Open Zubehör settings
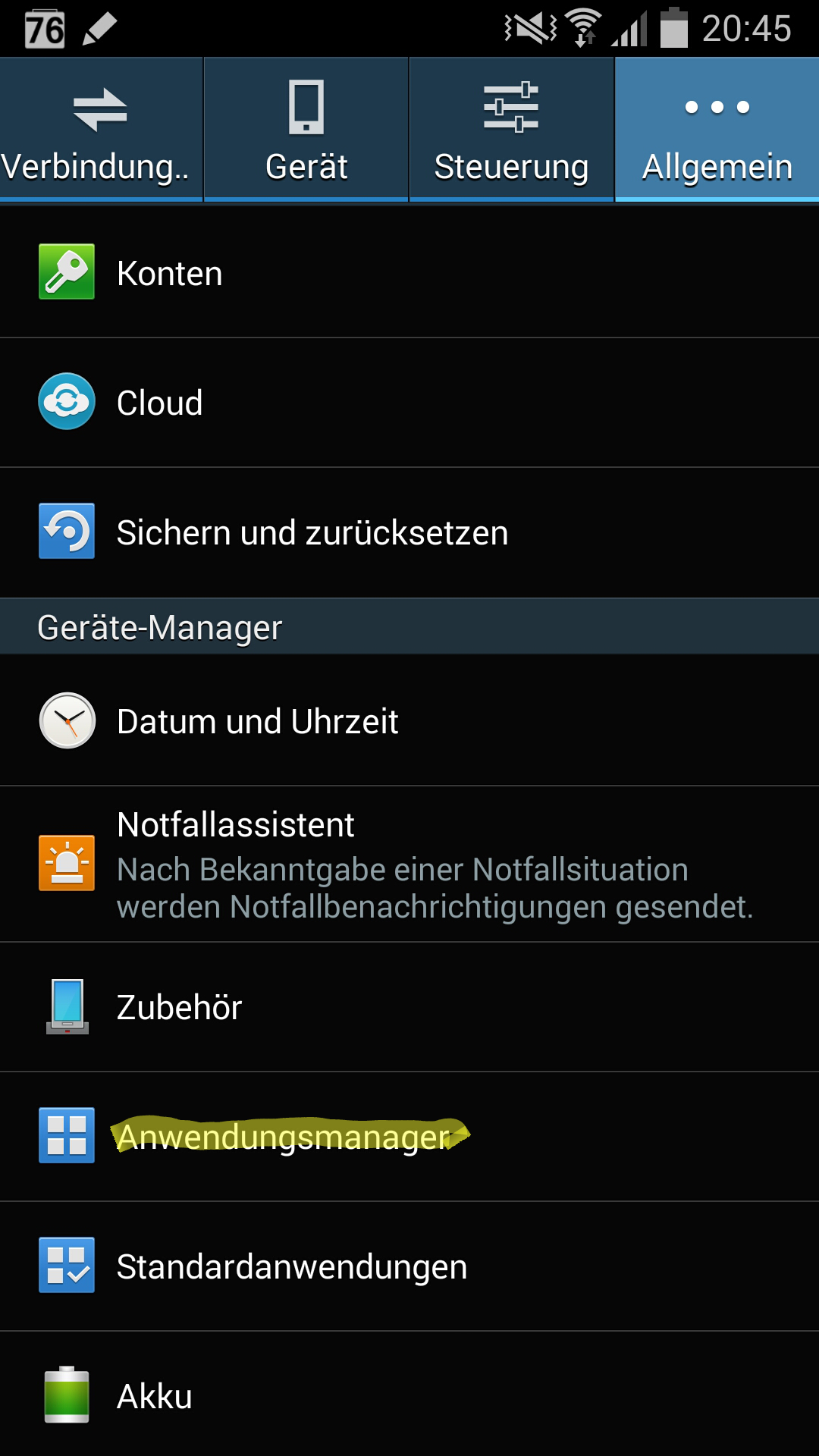The width and height of the screenshot is (819, 1456). point(409,1007)
